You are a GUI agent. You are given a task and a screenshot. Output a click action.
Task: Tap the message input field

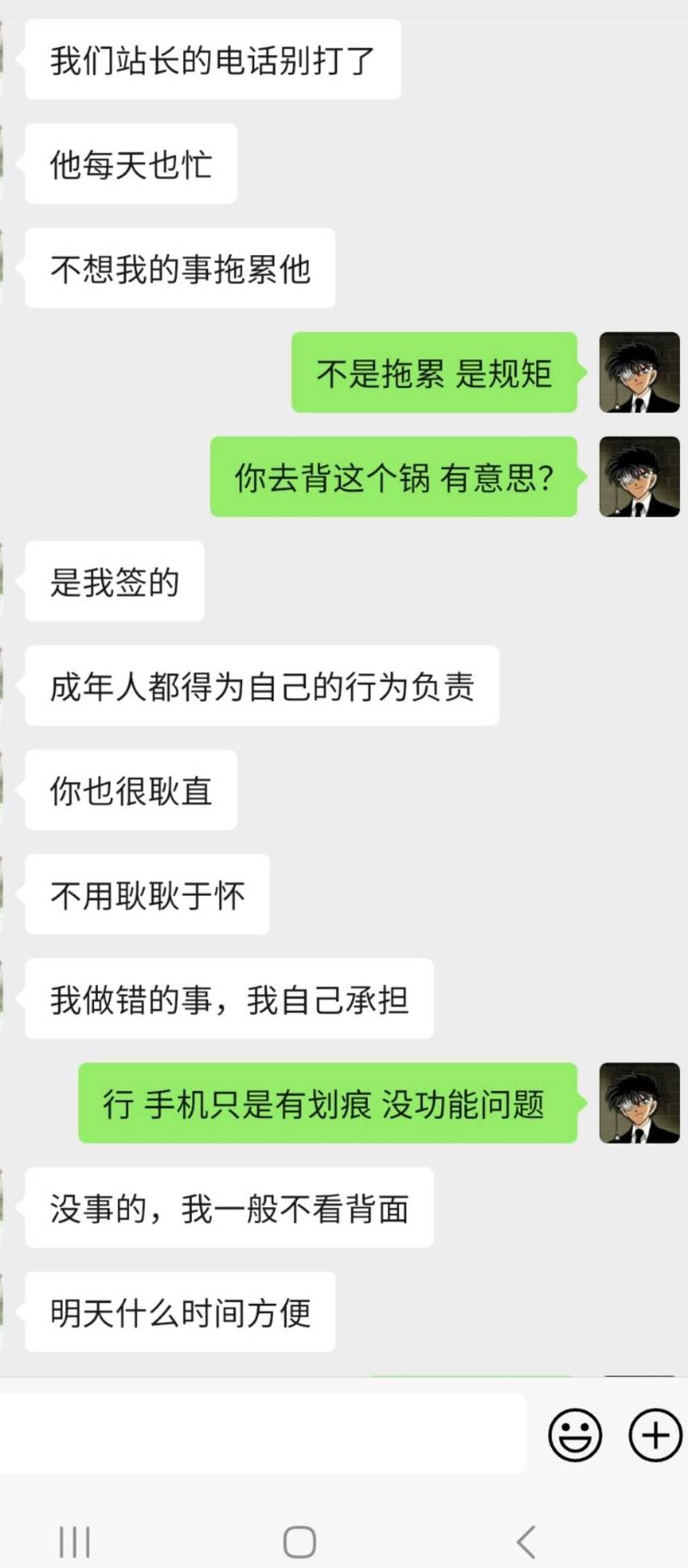[262, 1434]
